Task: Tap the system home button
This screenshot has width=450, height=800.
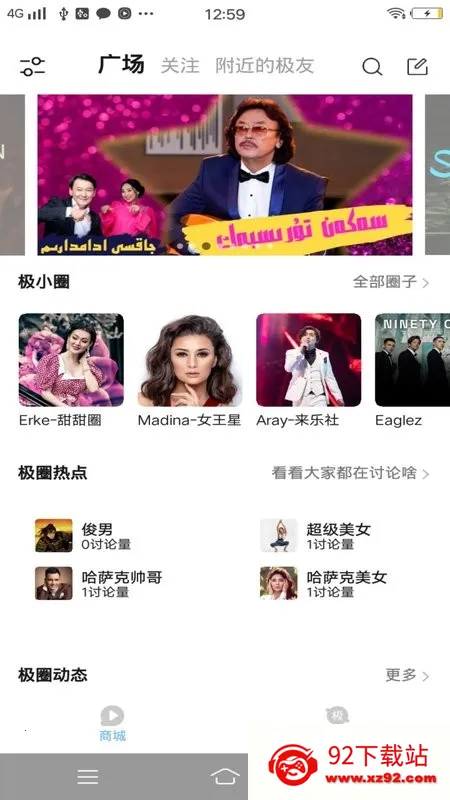Action: click(225, 777)
